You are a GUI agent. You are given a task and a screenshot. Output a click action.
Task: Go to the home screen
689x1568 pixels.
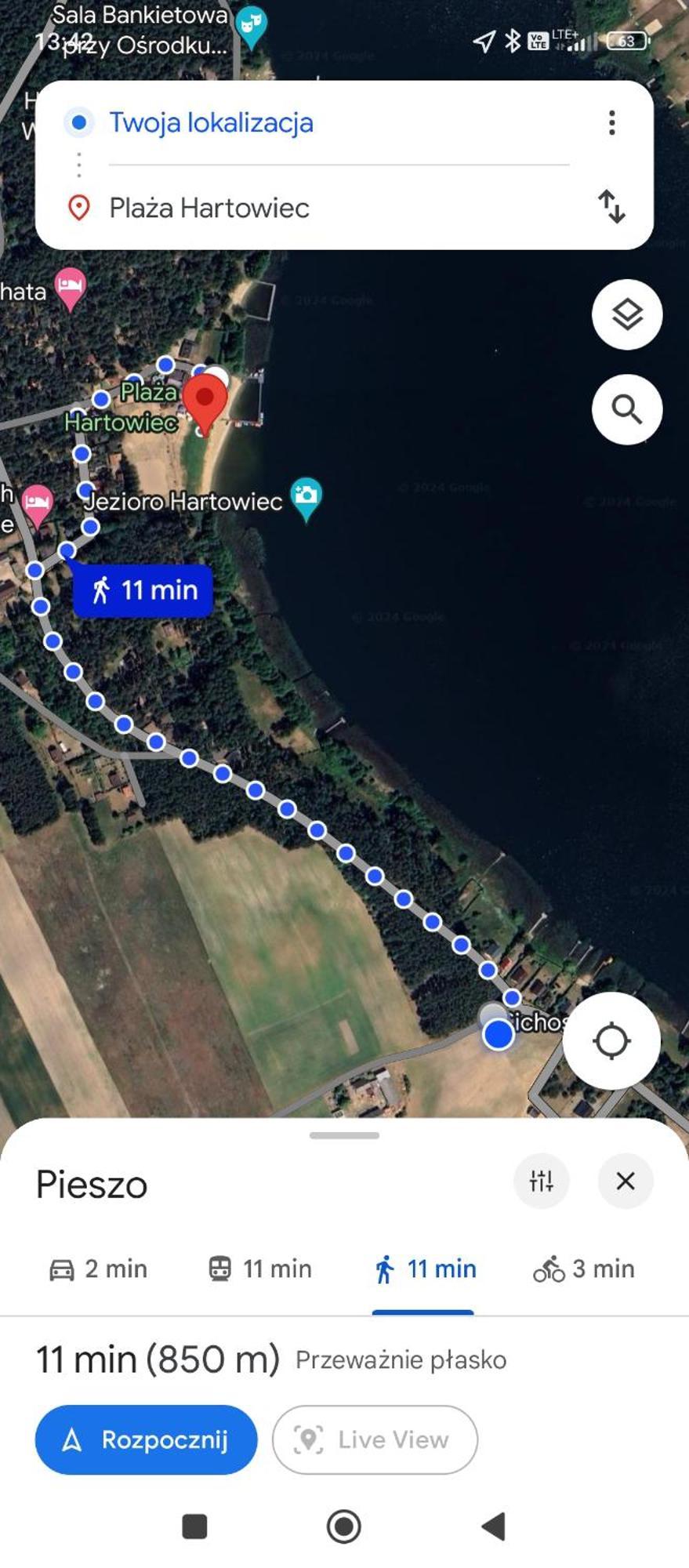tap(343, 1526)
